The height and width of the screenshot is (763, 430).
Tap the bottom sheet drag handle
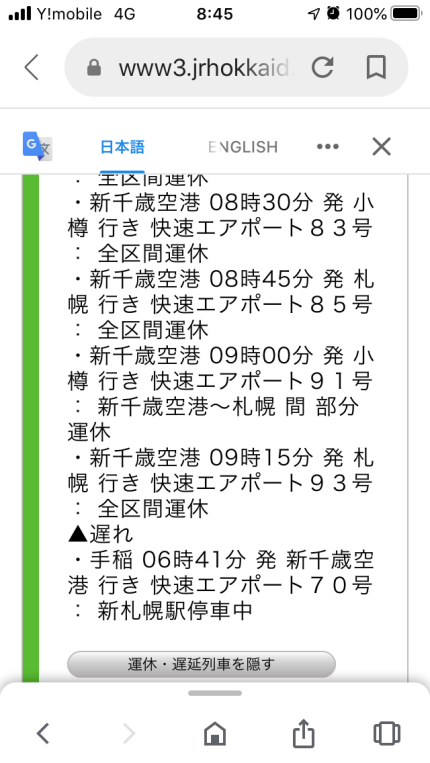coord(215,693)
